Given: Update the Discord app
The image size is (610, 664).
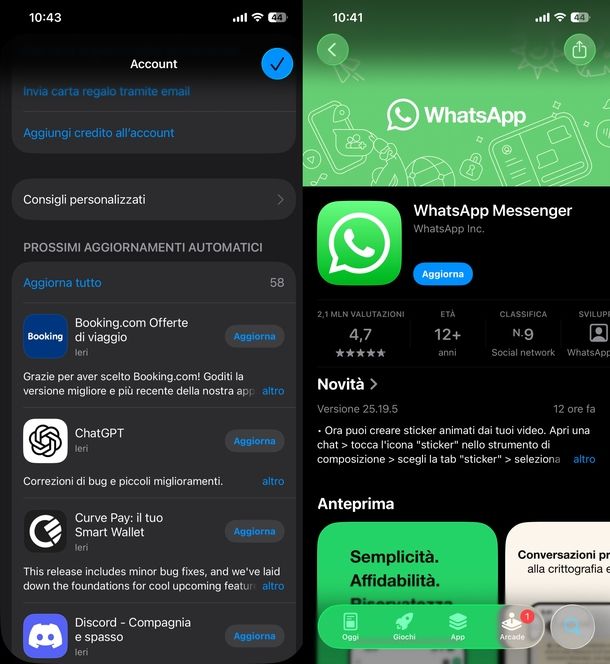Looking at the screenshot, I should coord(254,635).
